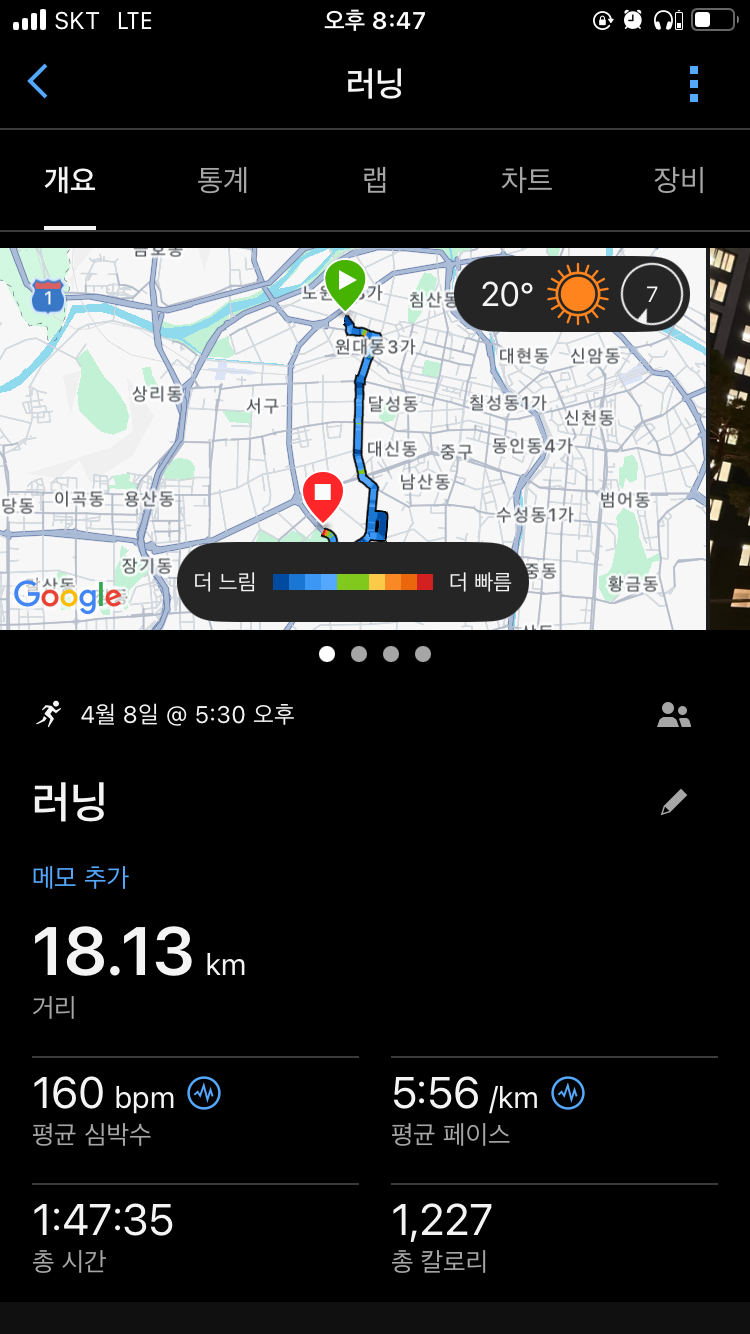Image resolution: width=750 pixels, height=1334 pixels.
Task: Tap the weather badge showing 20°
Action: pyautogui.click(x=571, y=294)
